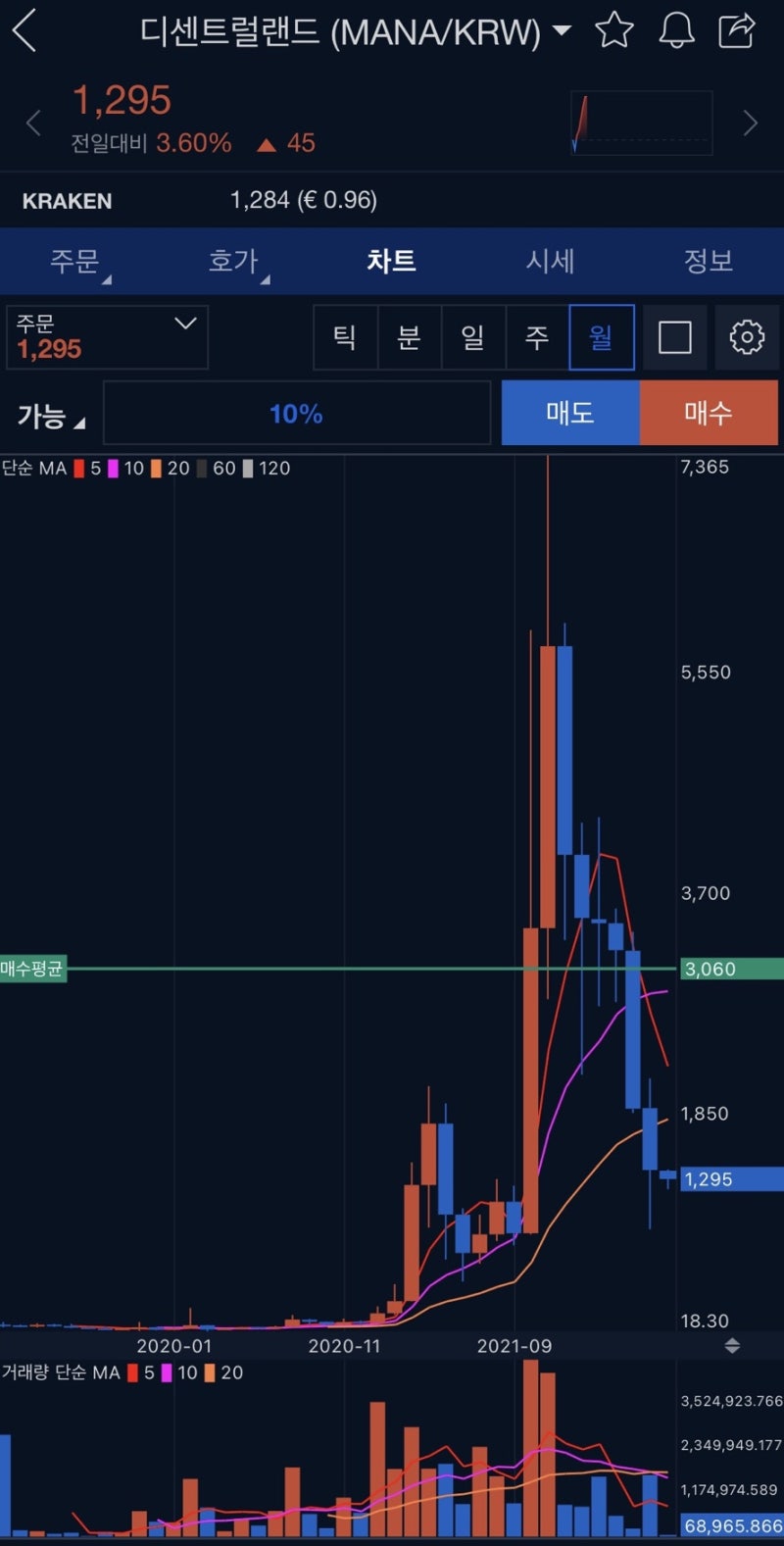This screenshot has width=784, height=1546.
Task: Switch to the 시세 tab
Action: pyautogui.click(x=550, y=261)
